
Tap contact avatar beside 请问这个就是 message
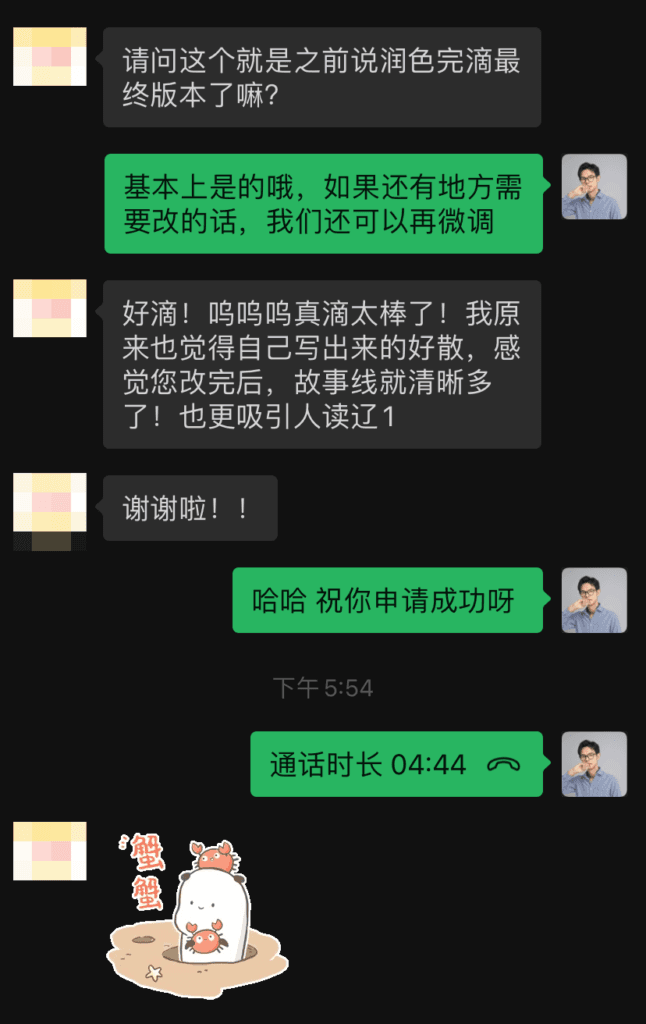tap(49, 57)
